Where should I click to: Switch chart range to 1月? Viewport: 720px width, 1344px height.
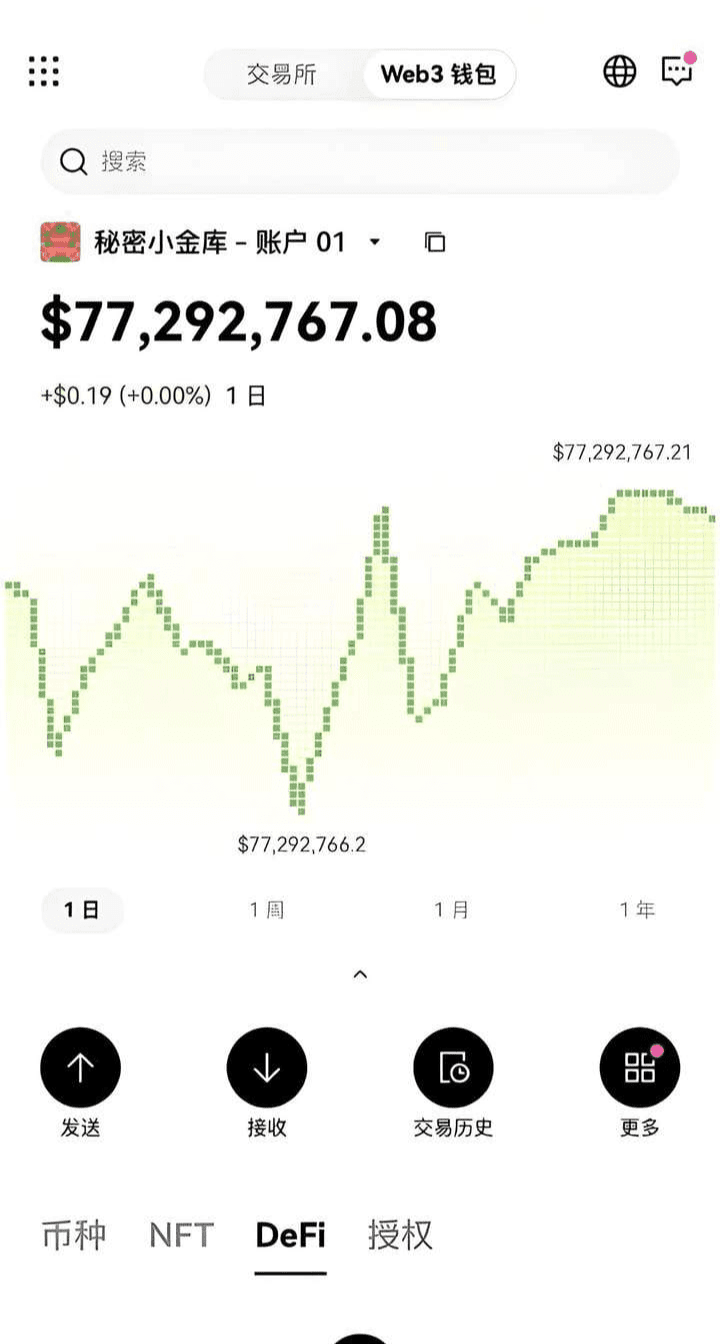click(x=452, y=910)
